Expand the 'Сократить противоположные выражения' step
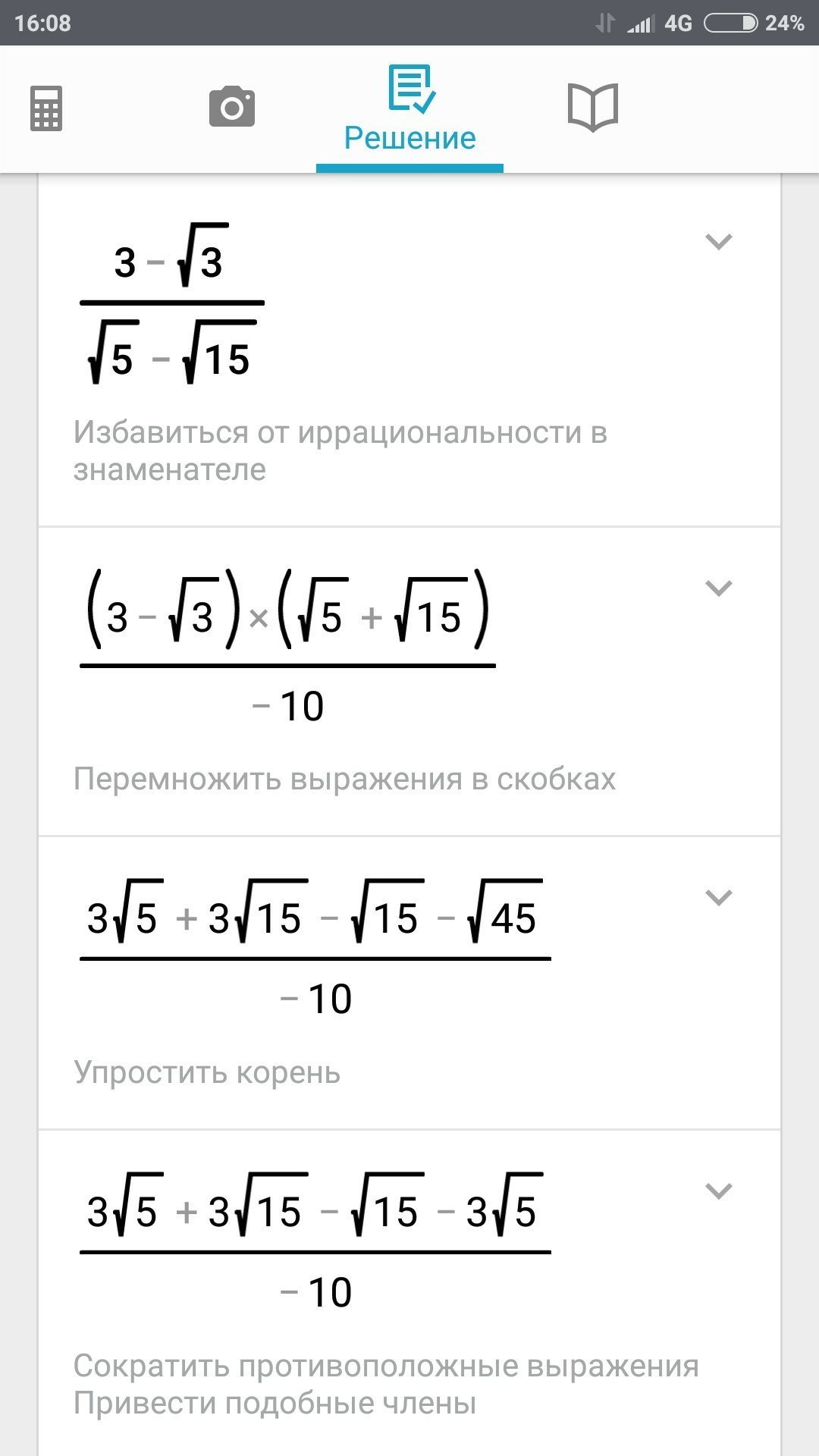819x1456 pixels. (x=718, y=1191)
